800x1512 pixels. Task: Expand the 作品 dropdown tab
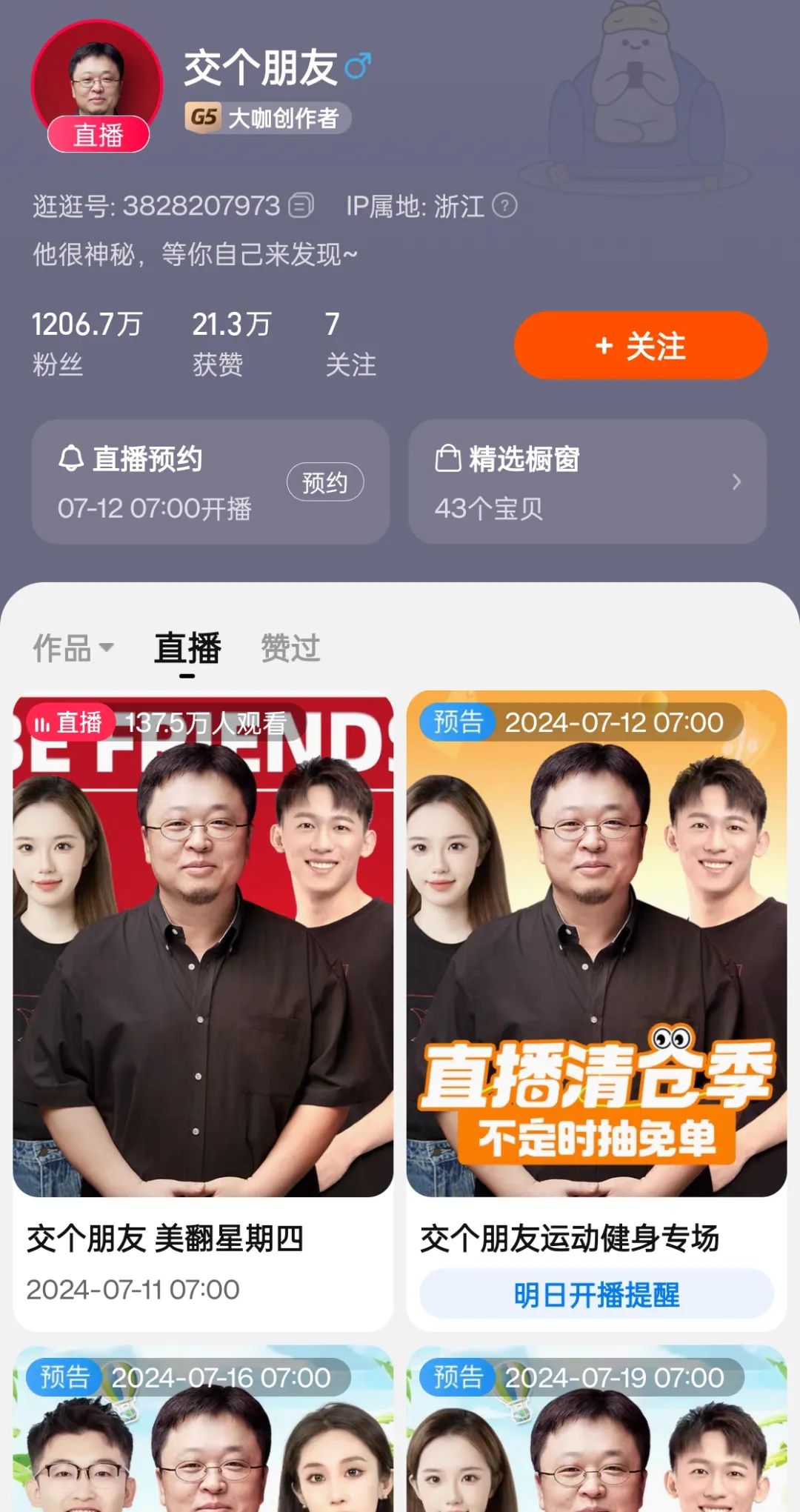coord(73,648)
